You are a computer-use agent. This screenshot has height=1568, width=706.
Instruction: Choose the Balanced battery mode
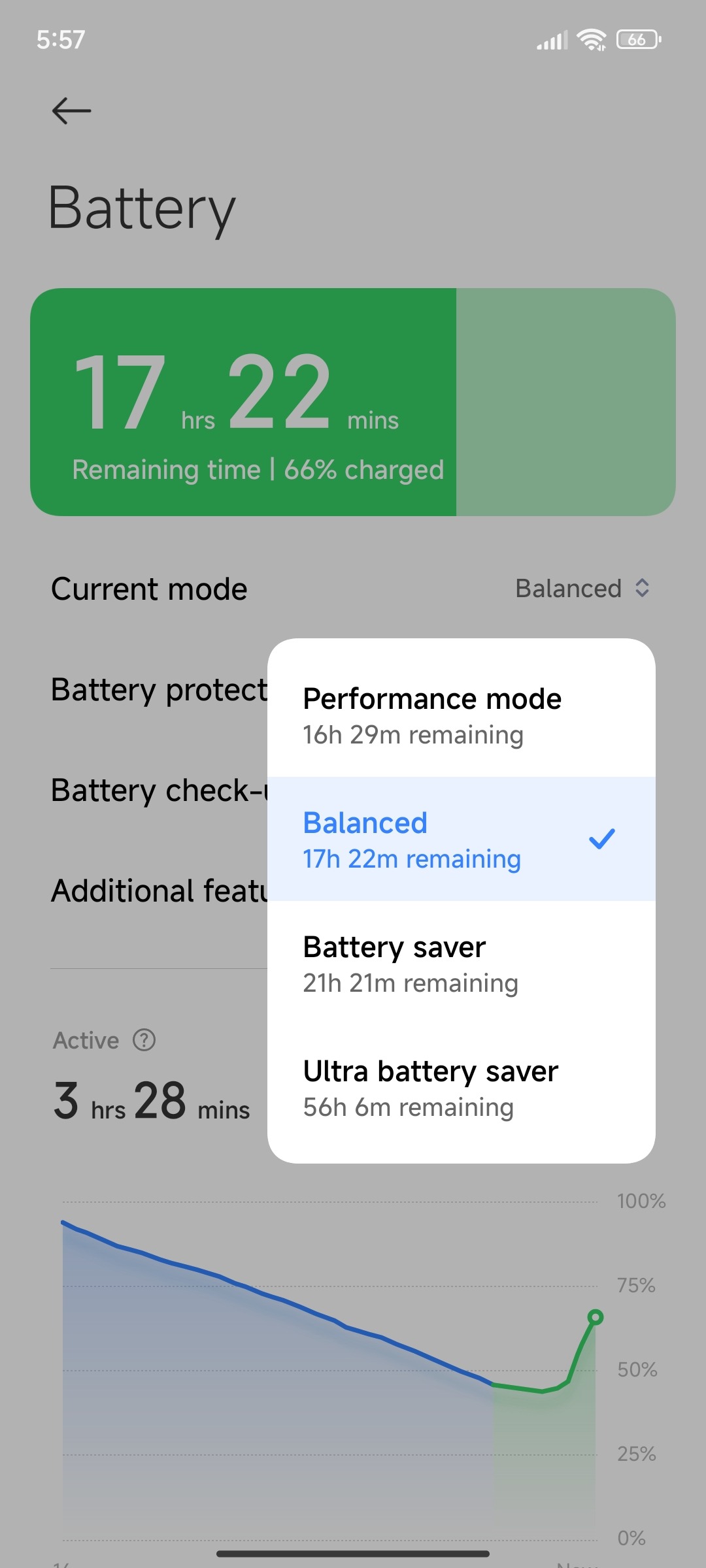460,840
